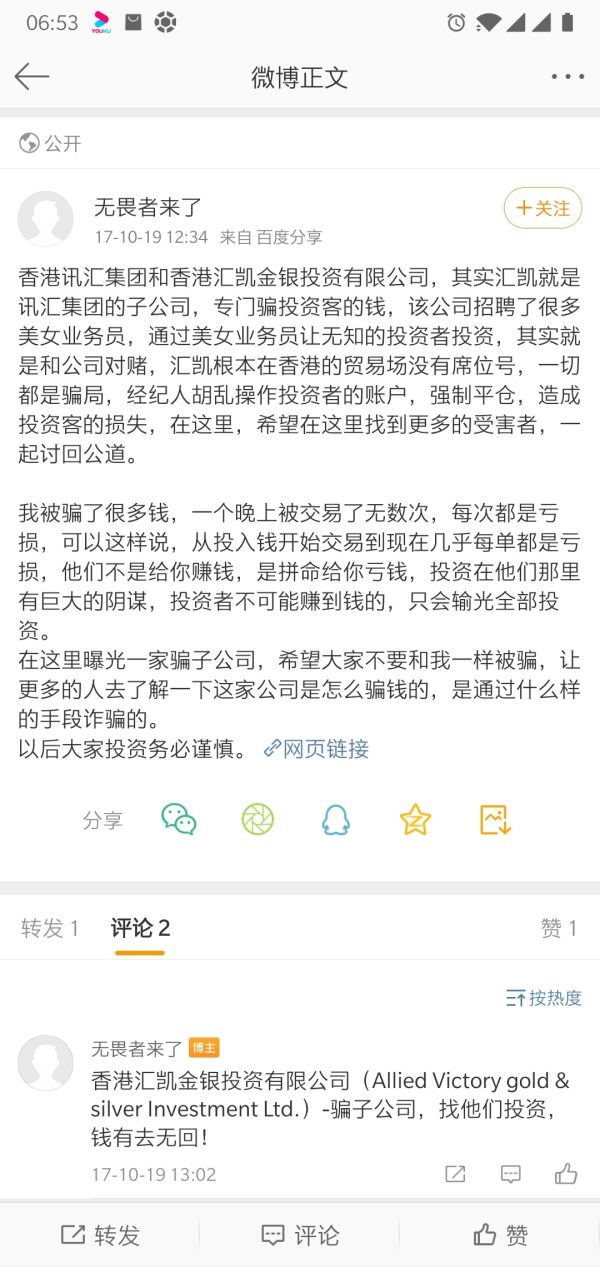Like the post with bottom 赞
Screen dimensions: 600x1267
tap(501, 1235)
